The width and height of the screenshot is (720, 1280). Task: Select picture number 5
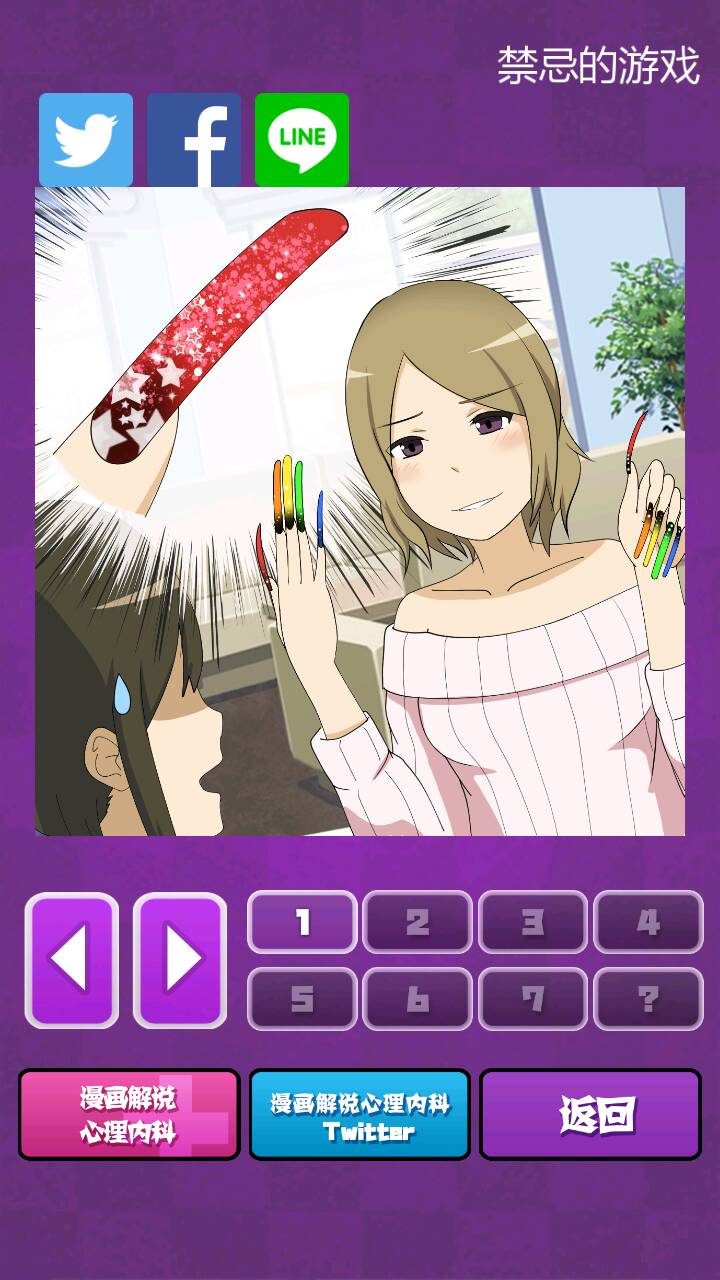pyautogui.click(x=302, y=998)
